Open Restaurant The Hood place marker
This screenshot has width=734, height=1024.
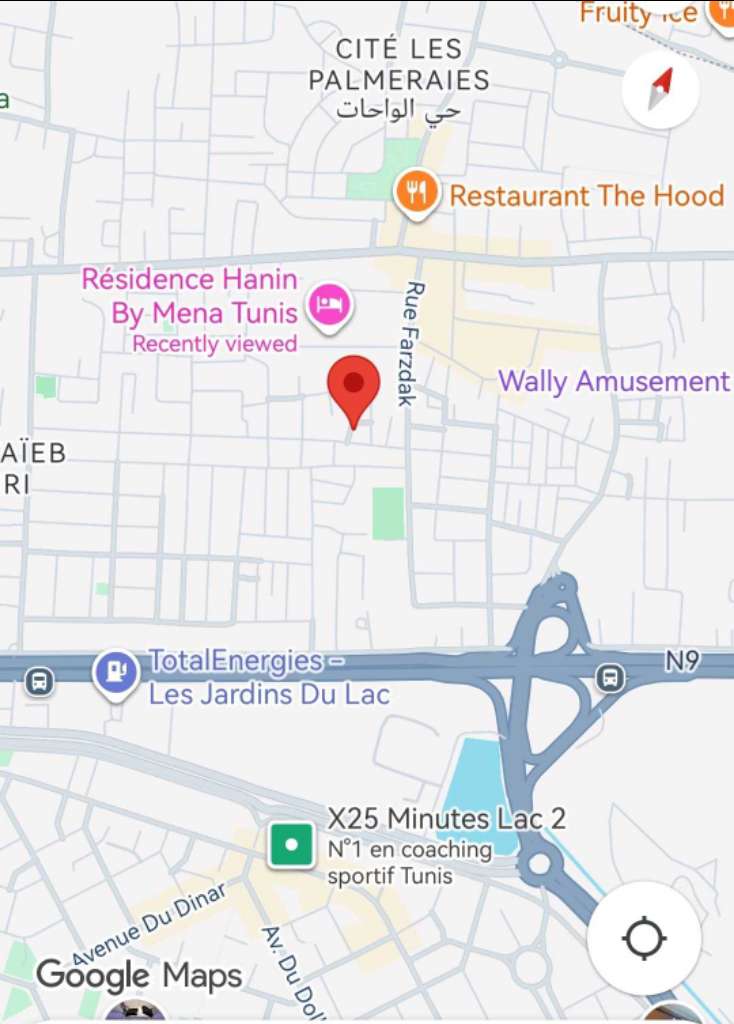[x=417, y=194]
